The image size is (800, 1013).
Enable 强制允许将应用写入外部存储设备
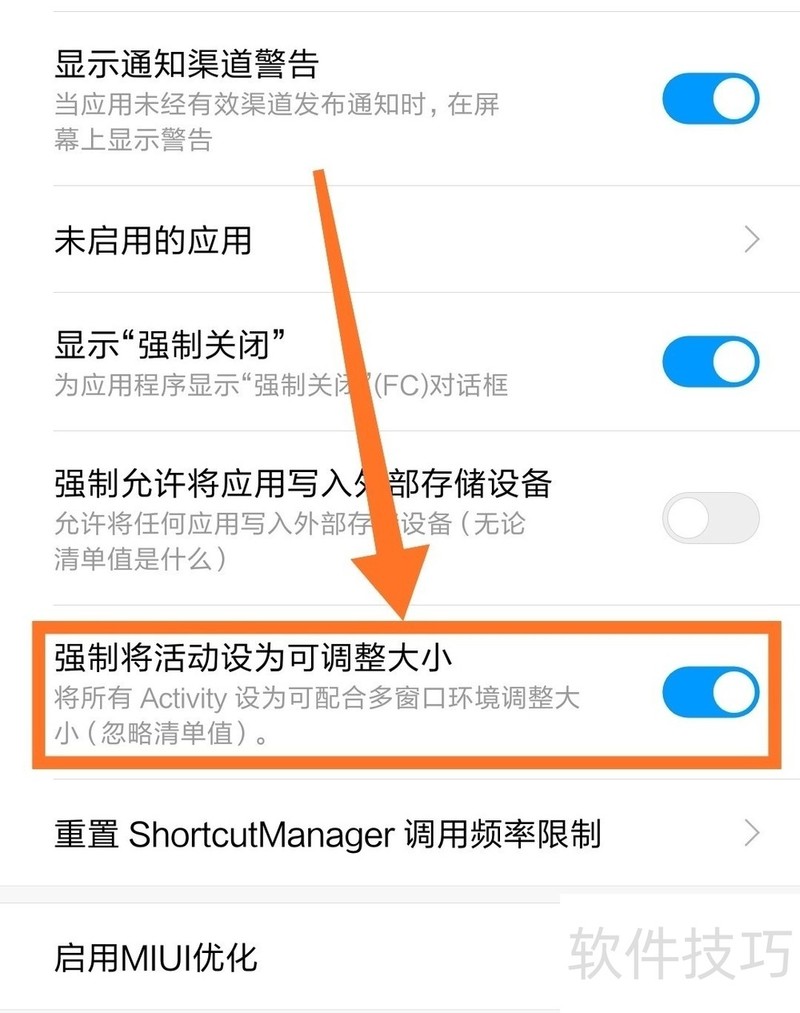tap(710, 518)
